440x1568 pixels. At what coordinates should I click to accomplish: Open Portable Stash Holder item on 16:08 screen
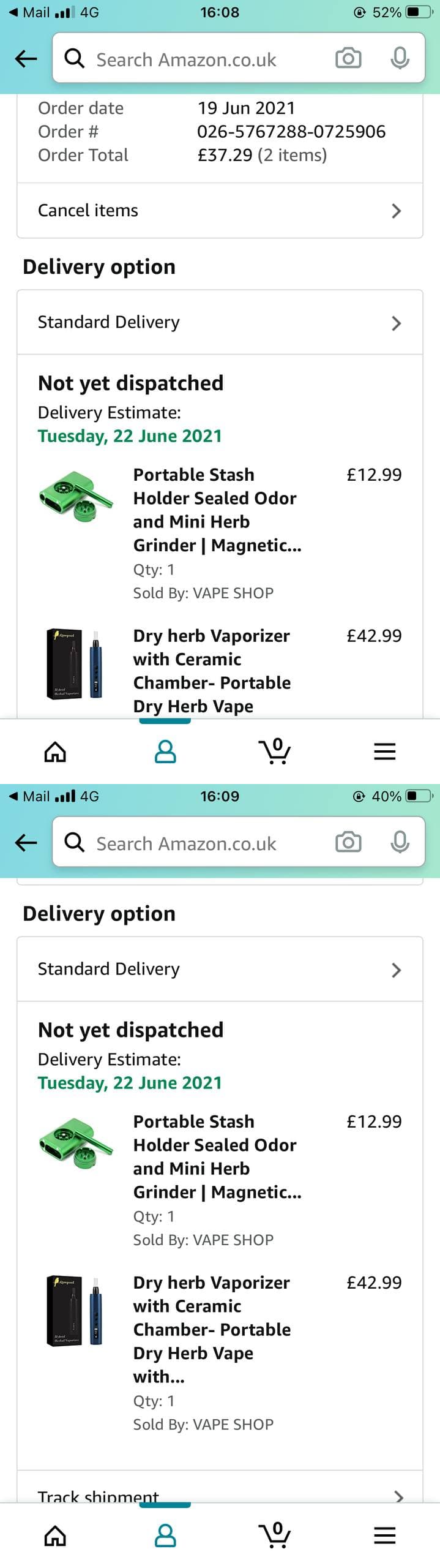click(217, 510)
